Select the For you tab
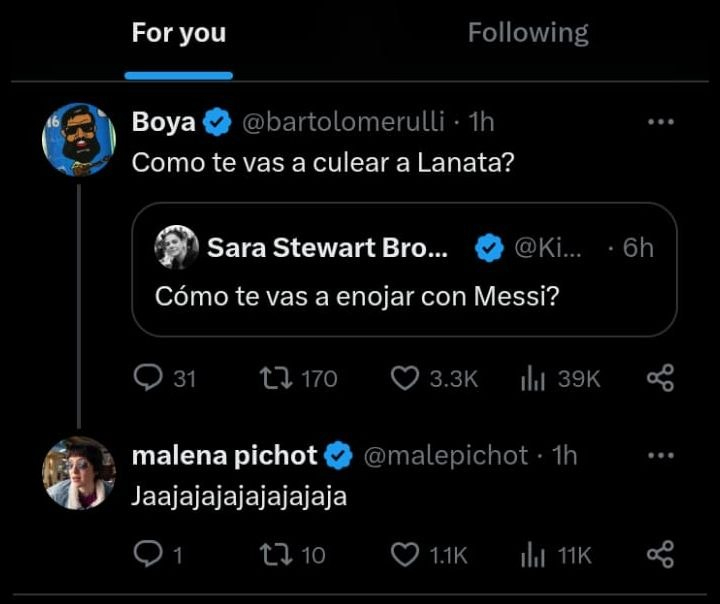The height and width of the screenshot is (604, 720). (x=179, y=33)
